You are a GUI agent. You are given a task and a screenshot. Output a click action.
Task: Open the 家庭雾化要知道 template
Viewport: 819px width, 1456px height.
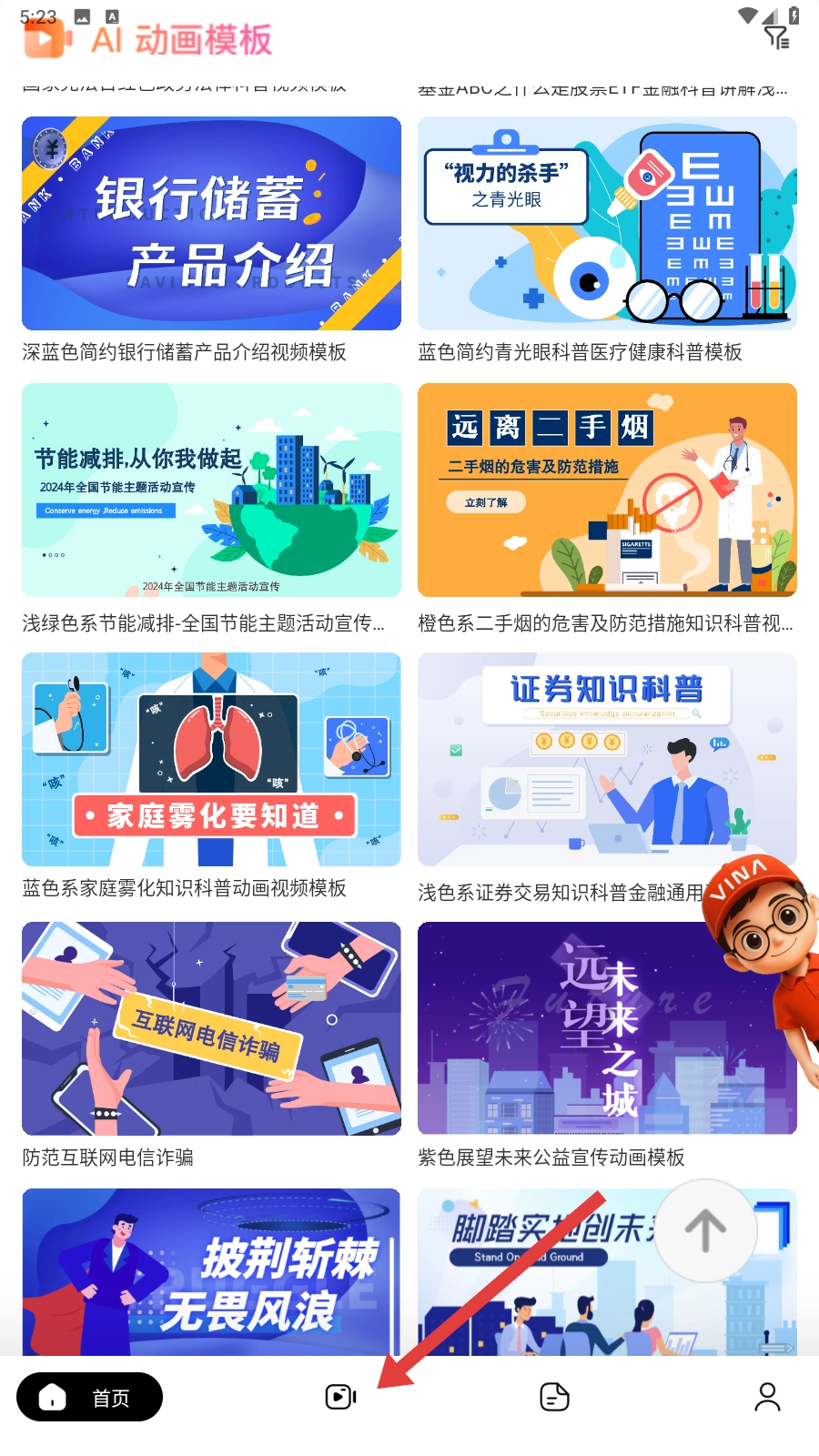point(211,759)
